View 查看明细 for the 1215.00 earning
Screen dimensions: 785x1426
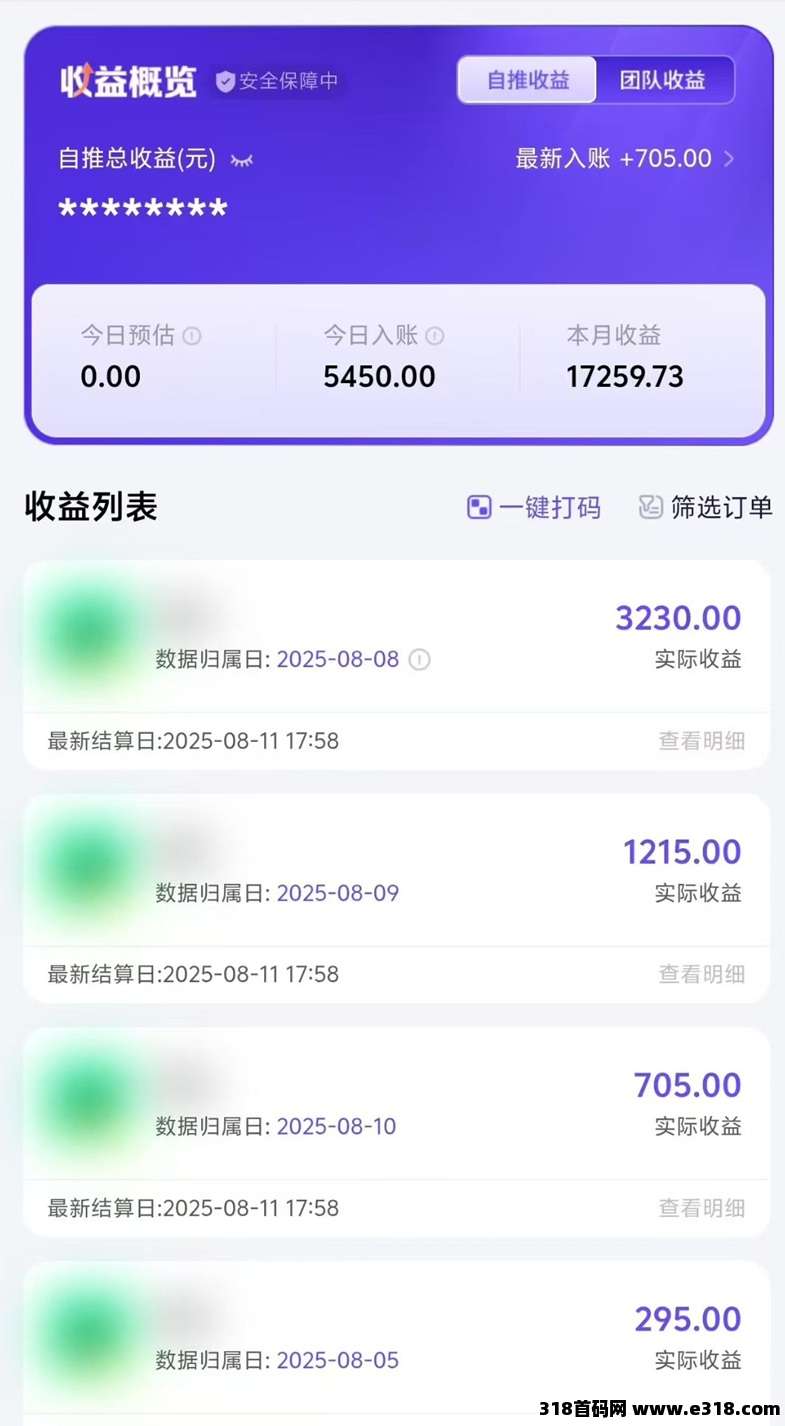click(x=701, y=974)
